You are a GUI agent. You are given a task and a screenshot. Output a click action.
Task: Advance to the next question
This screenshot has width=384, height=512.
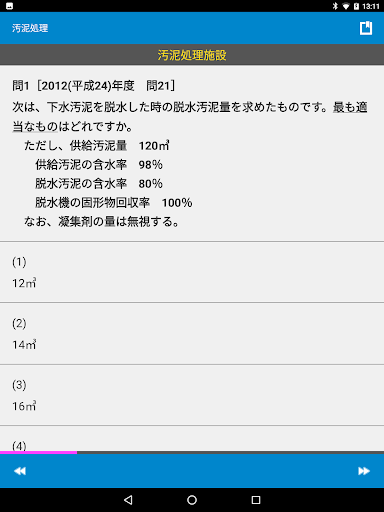click(x=364, y=471)
